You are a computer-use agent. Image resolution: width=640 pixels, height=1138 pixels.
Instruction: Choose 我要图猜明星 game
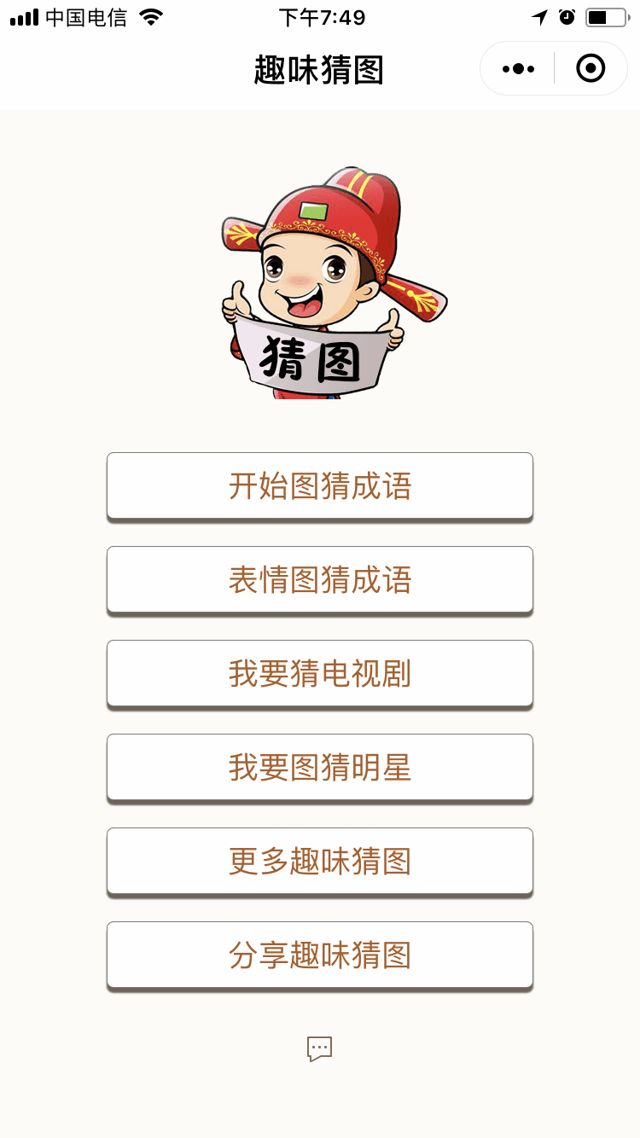[319, 768]
